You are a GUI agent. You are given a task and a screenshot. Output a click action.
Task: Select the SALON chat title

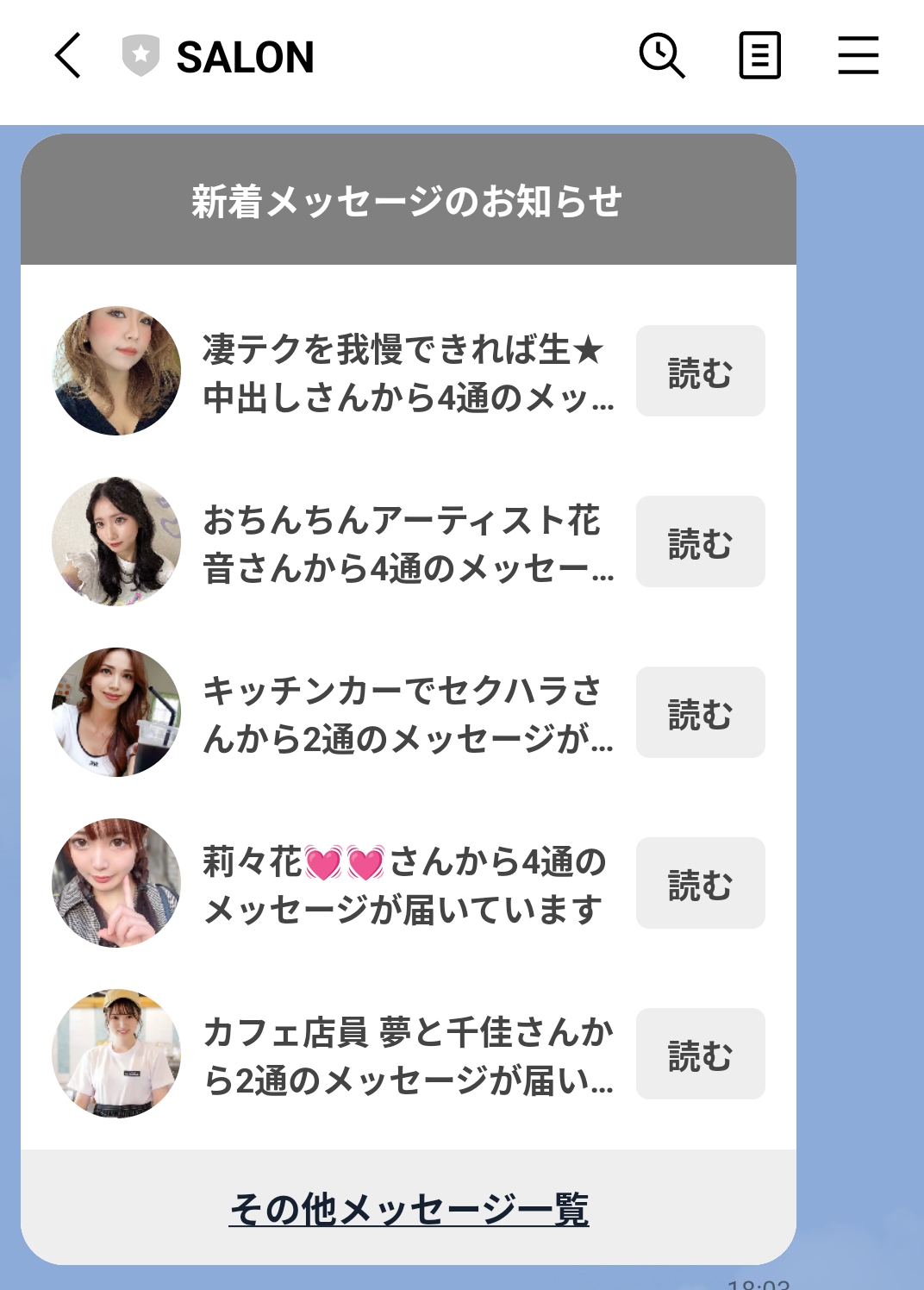[x=244, y=57]
